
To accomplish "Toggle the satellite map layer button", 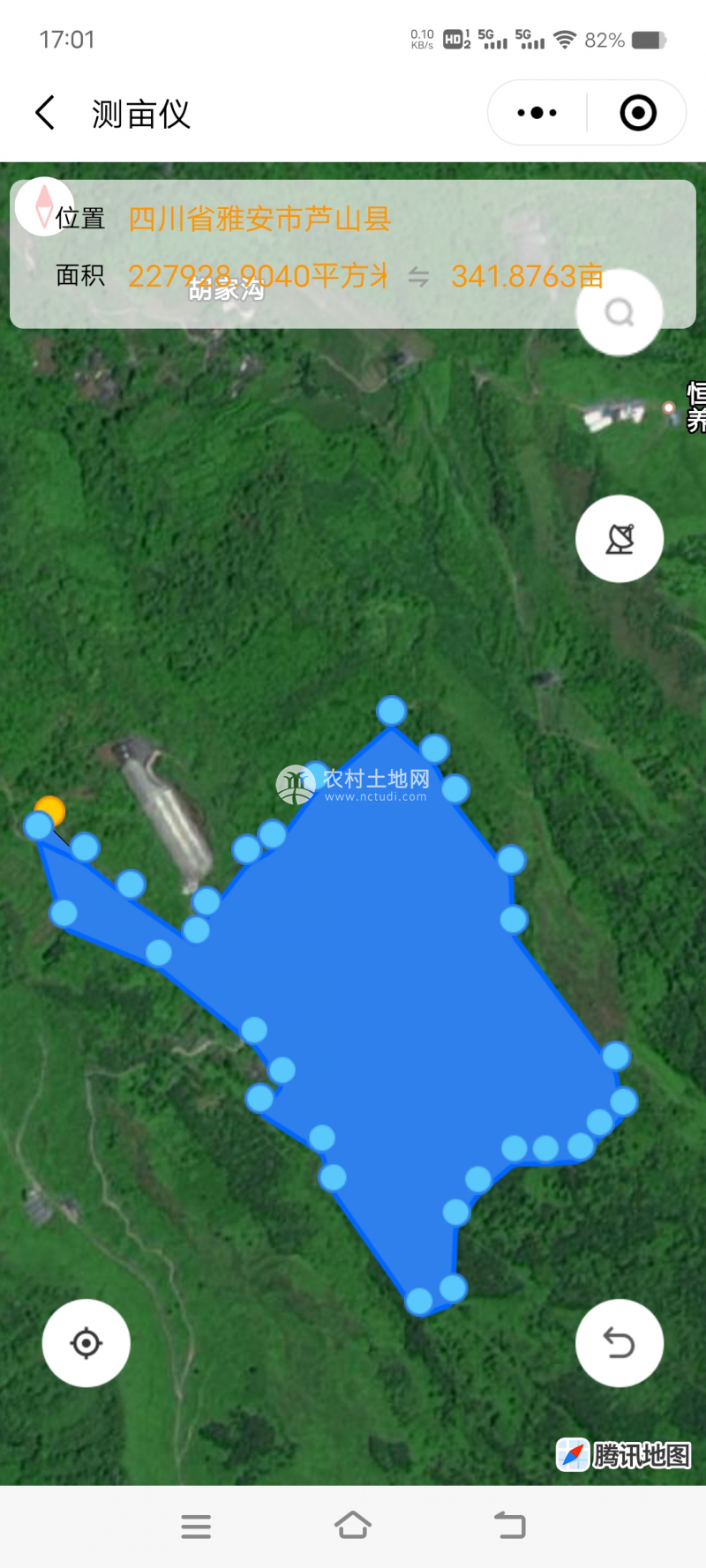I will coord(620,539).
